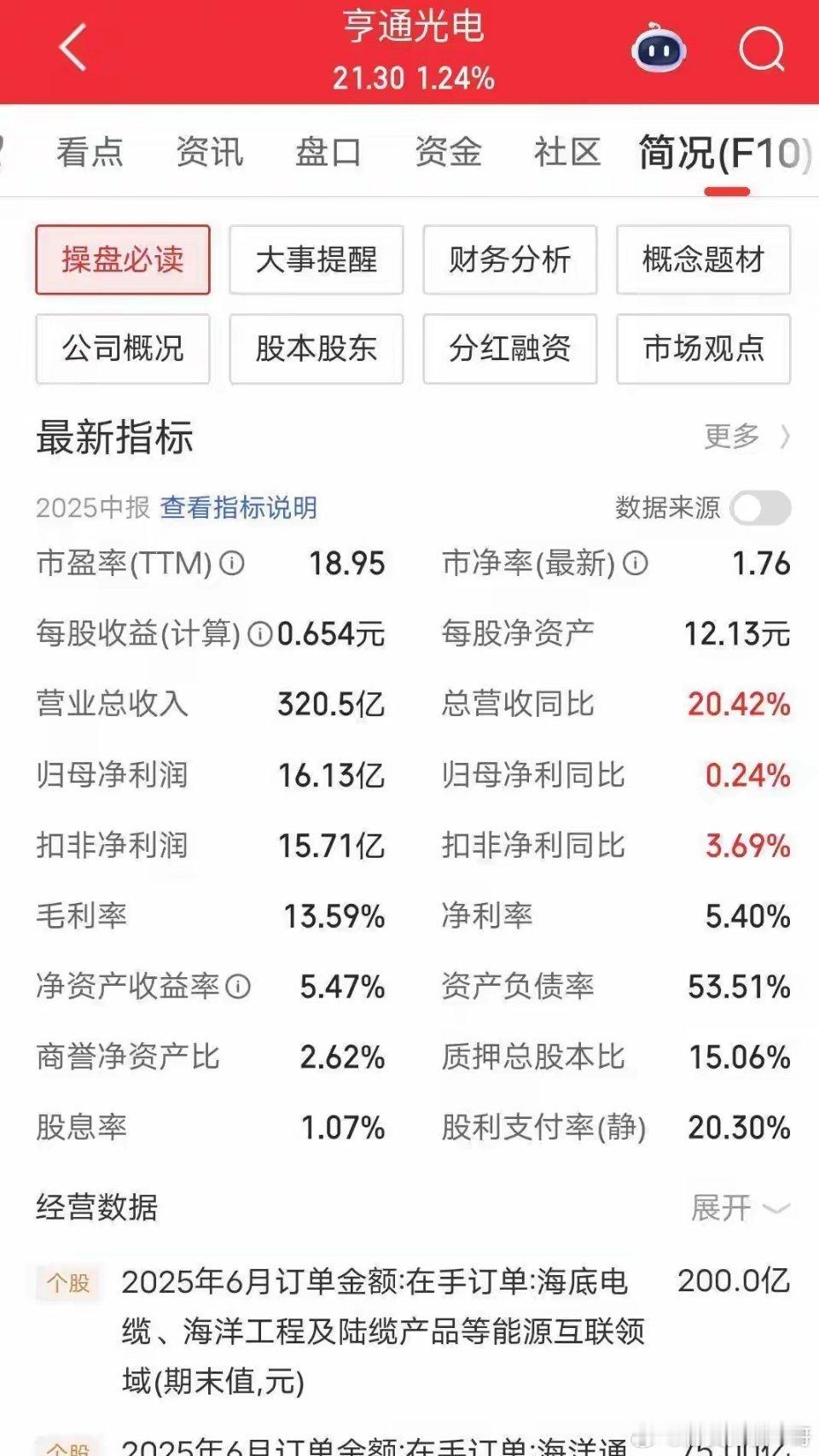Image resolution: width=819 pixels, height=1456 pixels.
Task: Switch to the 看点 tab
Action: (x=90, y=153)
